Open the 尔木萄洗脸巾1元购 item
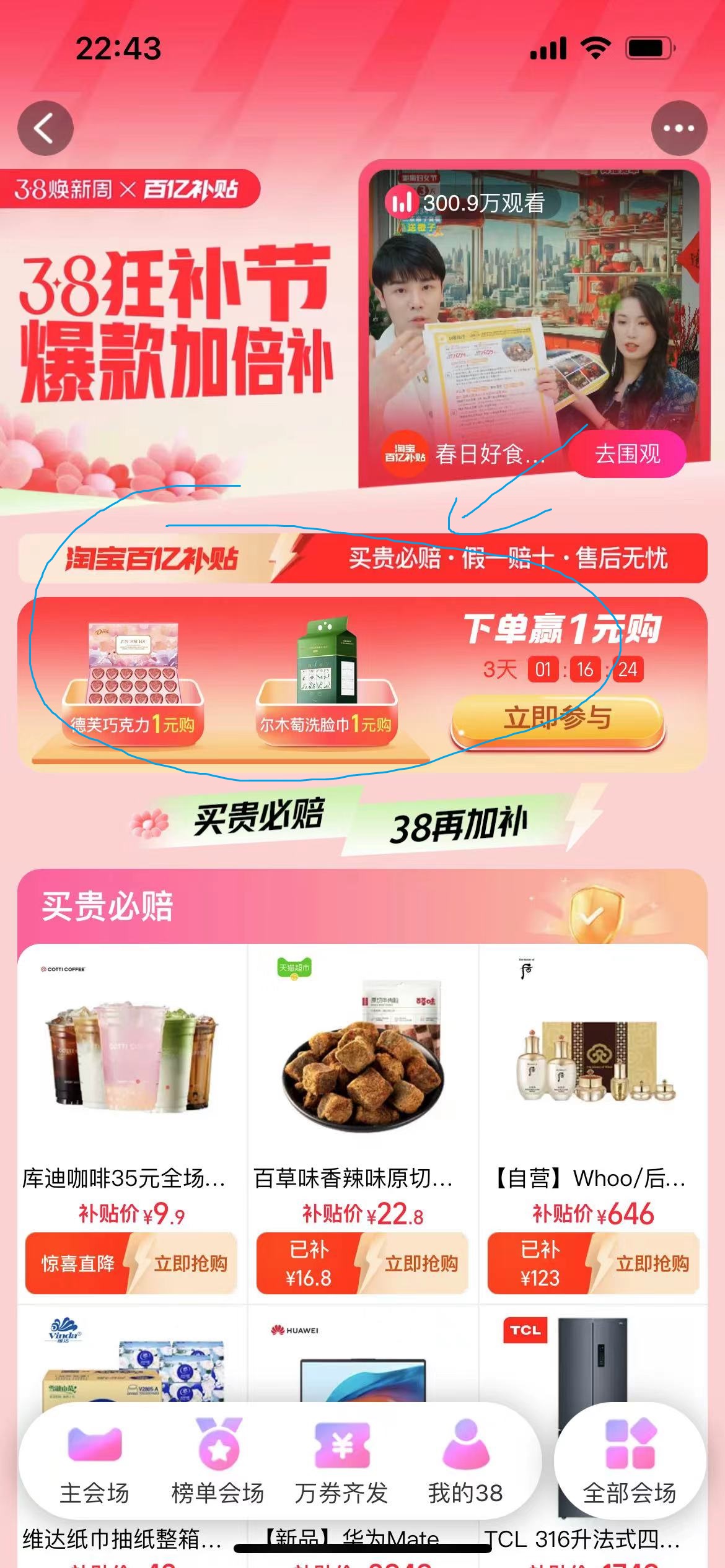 click(x=326, y=681)
